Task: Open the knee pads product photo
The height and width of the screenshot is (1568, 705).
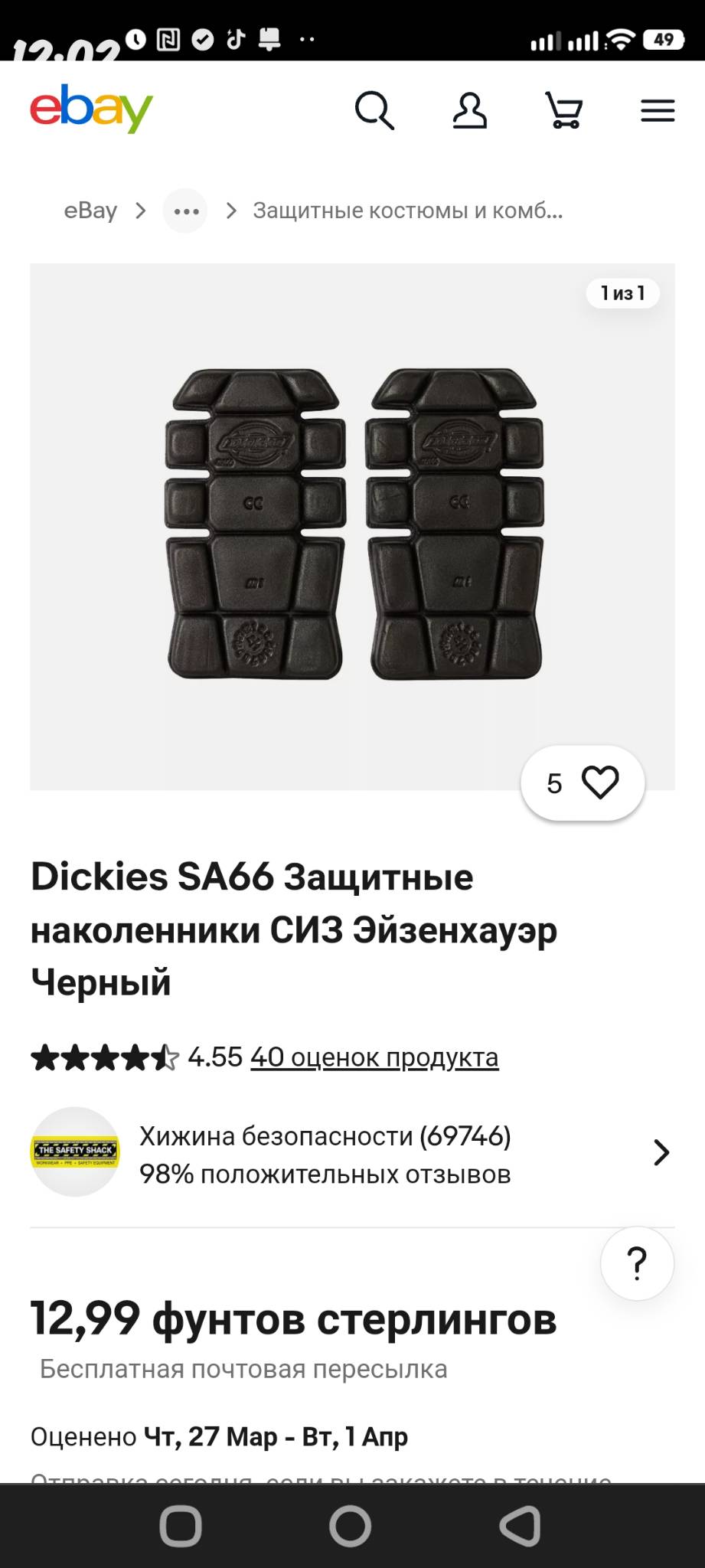Action: [353, 526]
